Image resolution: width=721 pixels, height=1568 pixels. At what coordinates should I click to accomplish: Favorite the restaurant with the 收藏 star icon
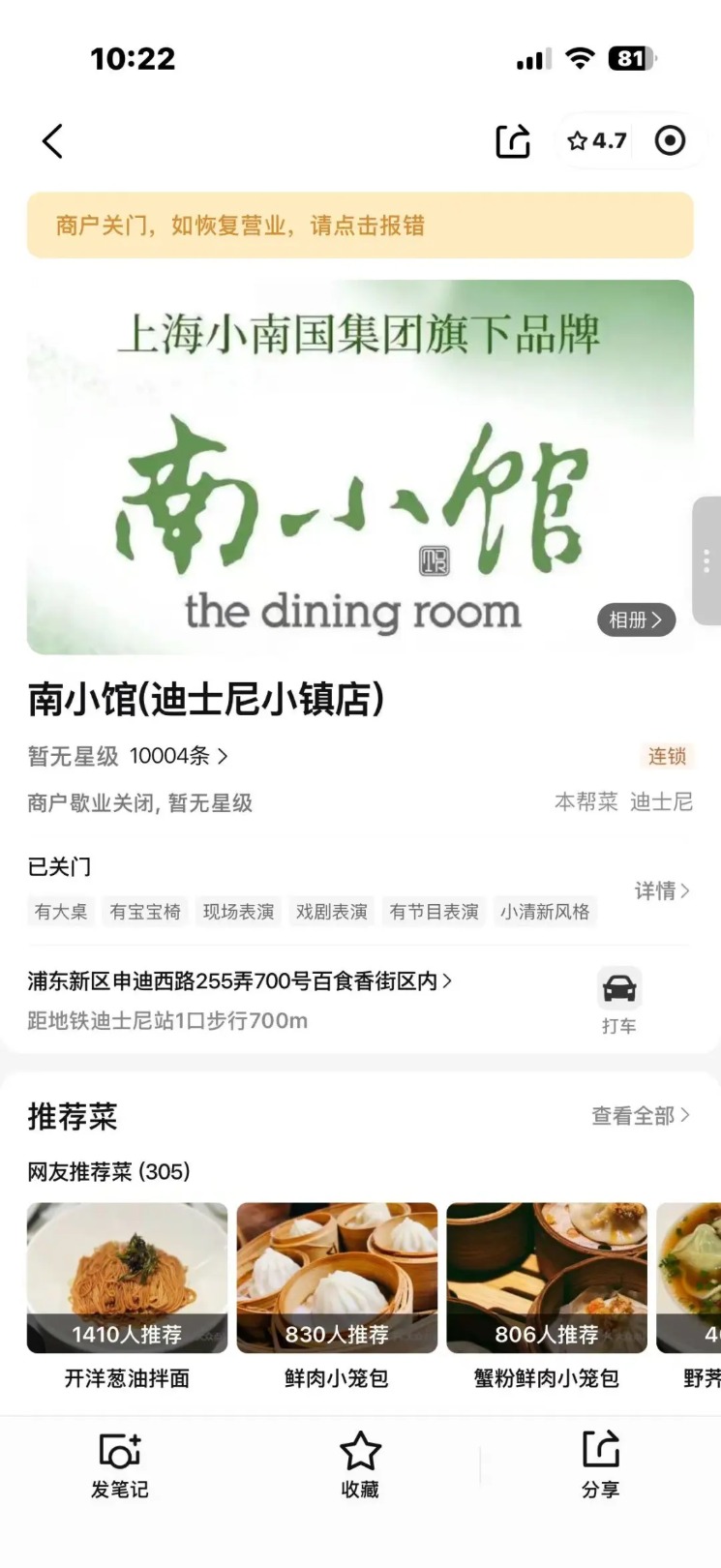click(359, 1452)
